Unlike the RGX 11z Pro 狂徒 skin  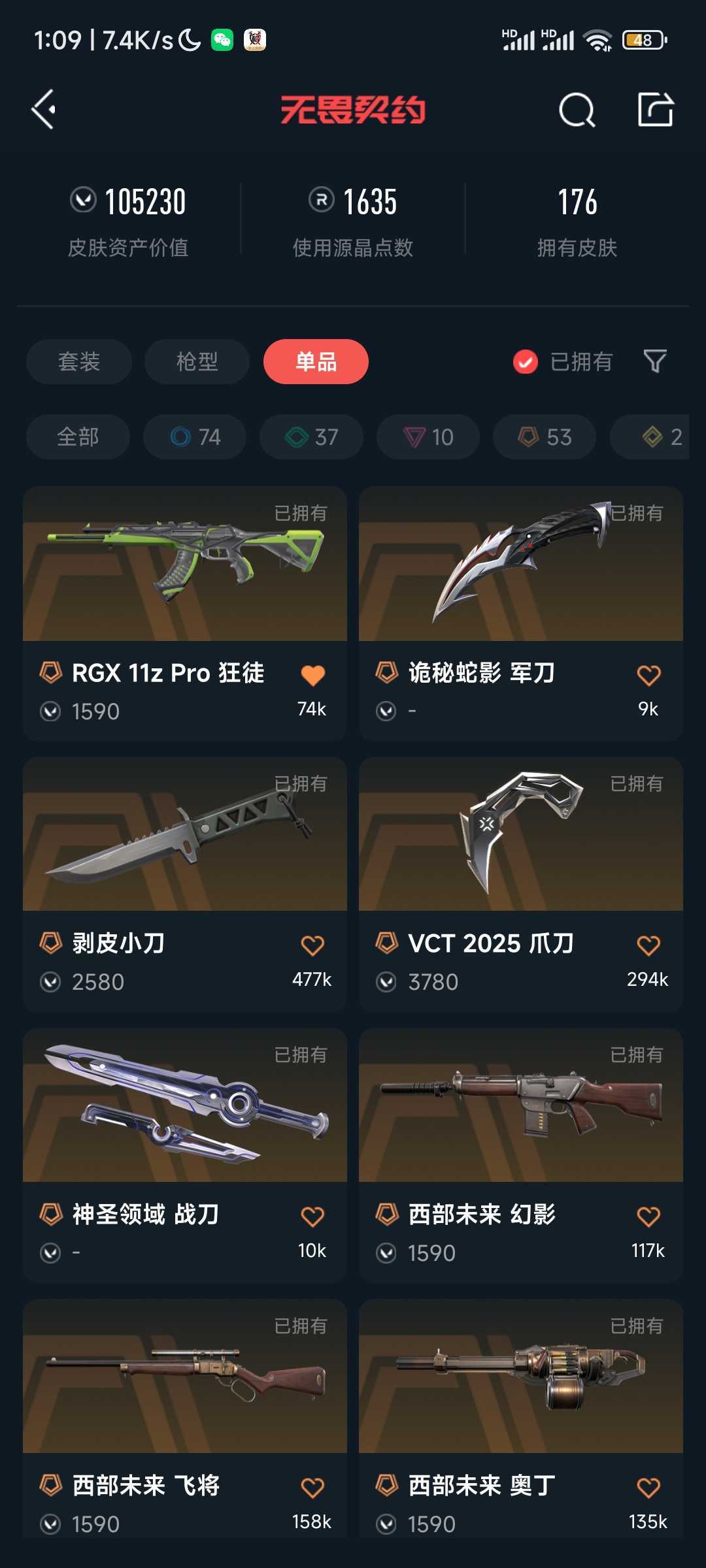tap(312, 675)
